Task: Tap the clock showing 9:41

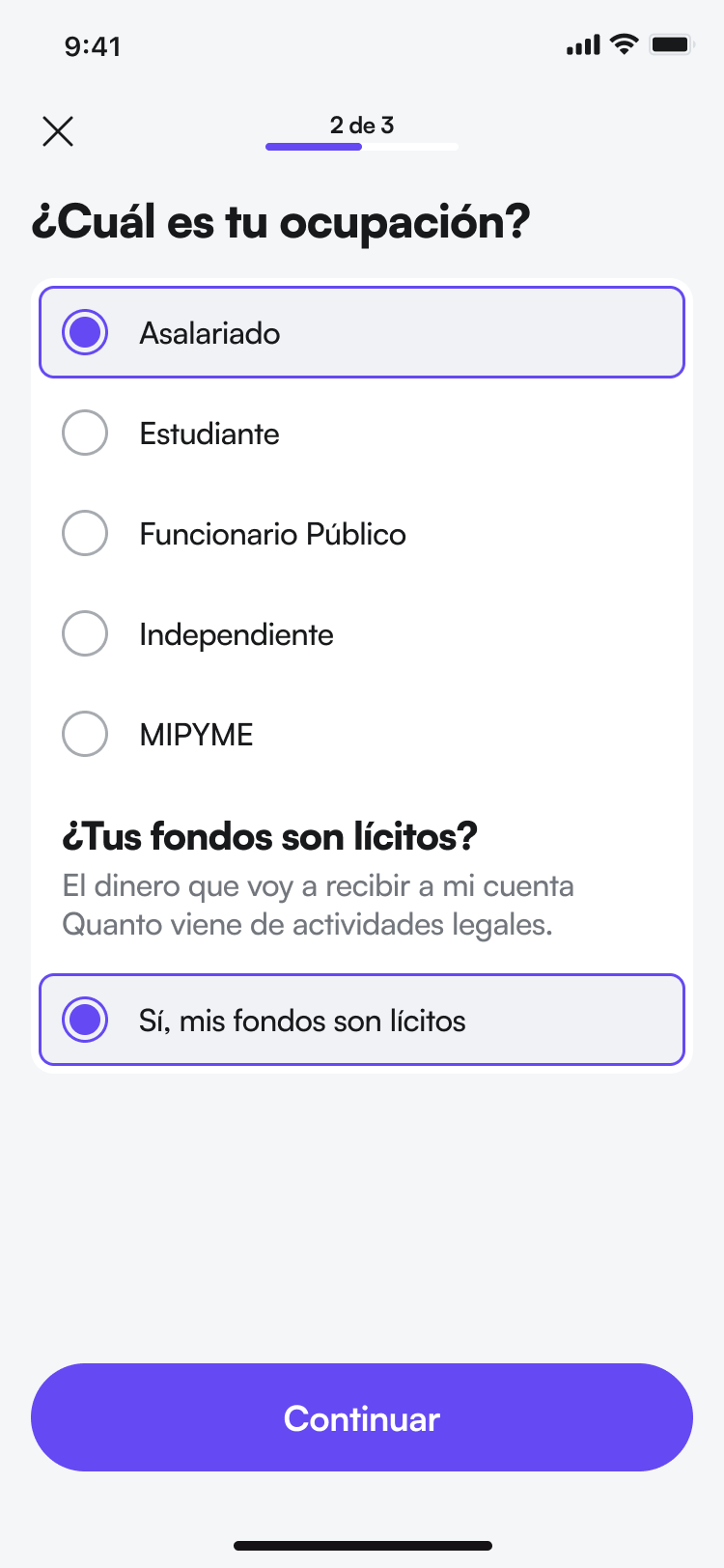Action: coord(93,44)
